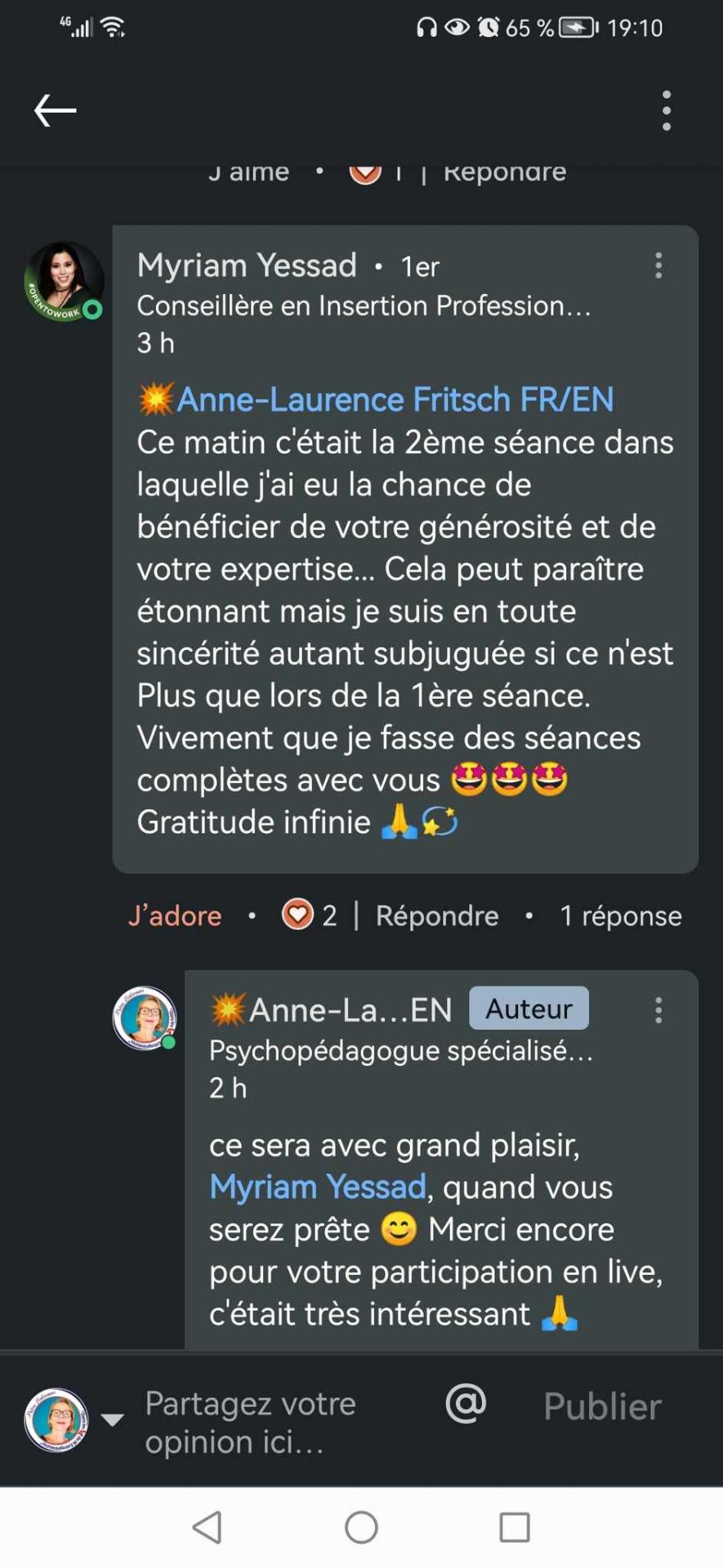Screen dimensions: 723x1568
Task: Open options for Myriam Yessad's comment
Action: tap(658, 266)
